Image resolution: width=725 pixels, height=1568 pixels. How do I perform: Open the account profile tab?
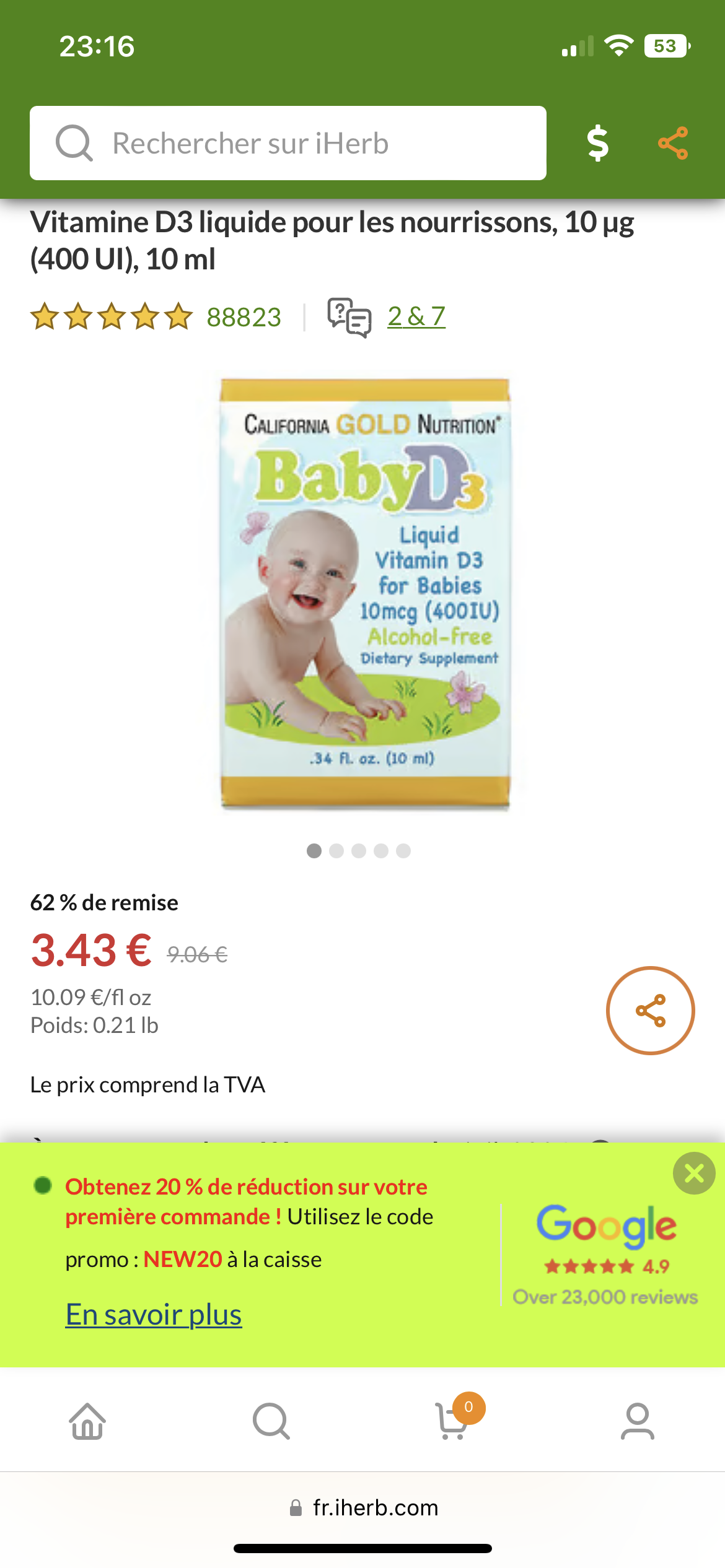click(x=638, y=1421)
